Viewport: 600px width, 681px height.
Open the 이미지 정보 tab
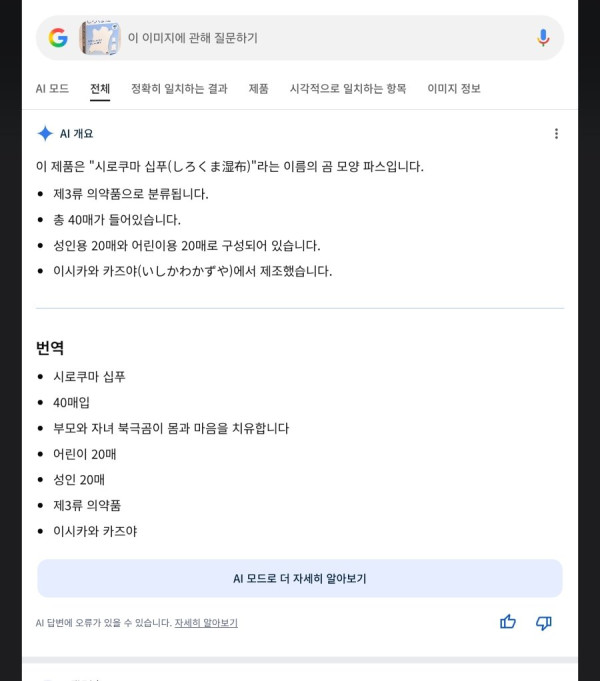[x=454, y=88]
